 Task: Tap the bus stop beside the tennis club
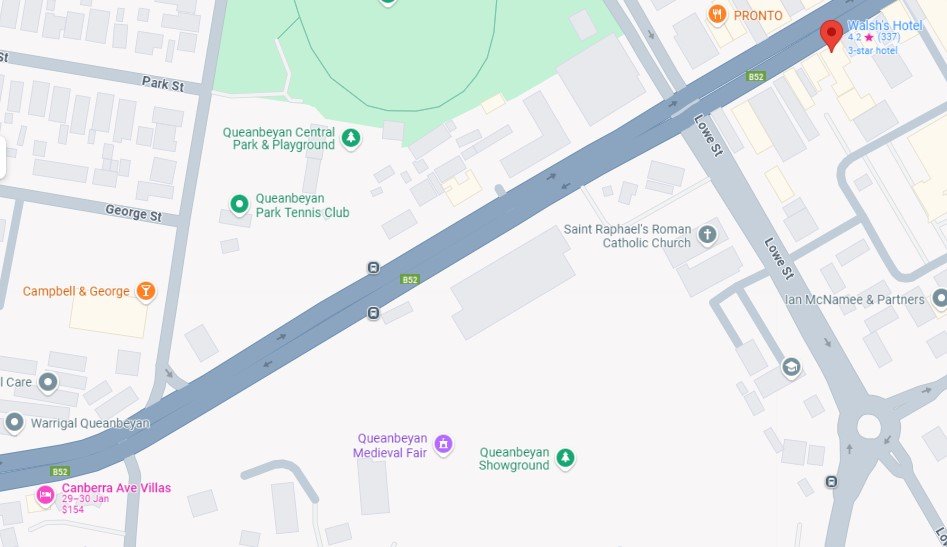[373, 267]
